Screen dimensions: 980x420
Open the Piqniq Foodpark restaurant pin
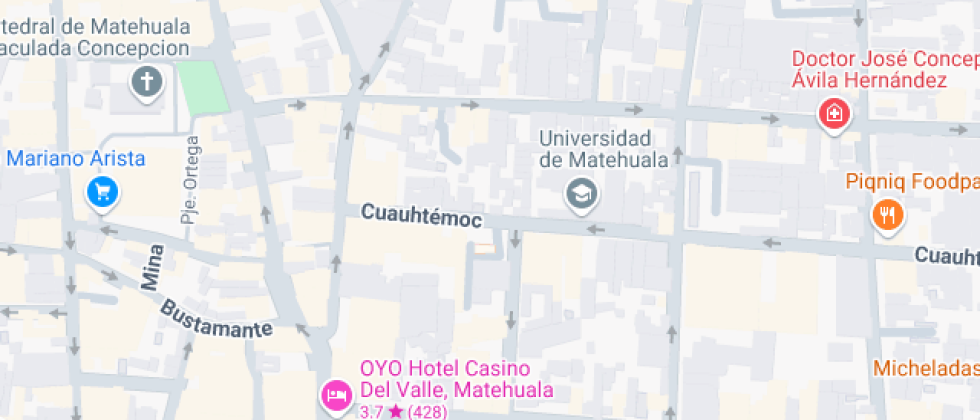point(887,213)
